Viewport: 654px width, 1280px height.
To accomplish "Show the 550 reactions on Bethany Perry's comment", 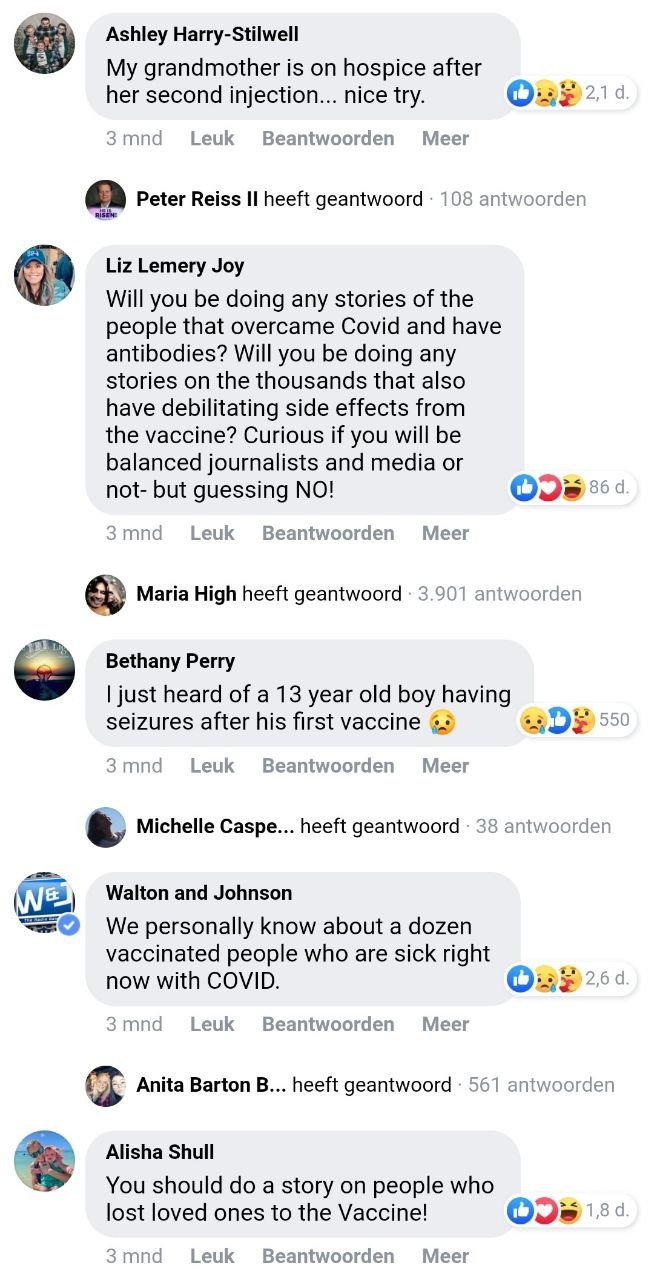I will tap(576, 720).
